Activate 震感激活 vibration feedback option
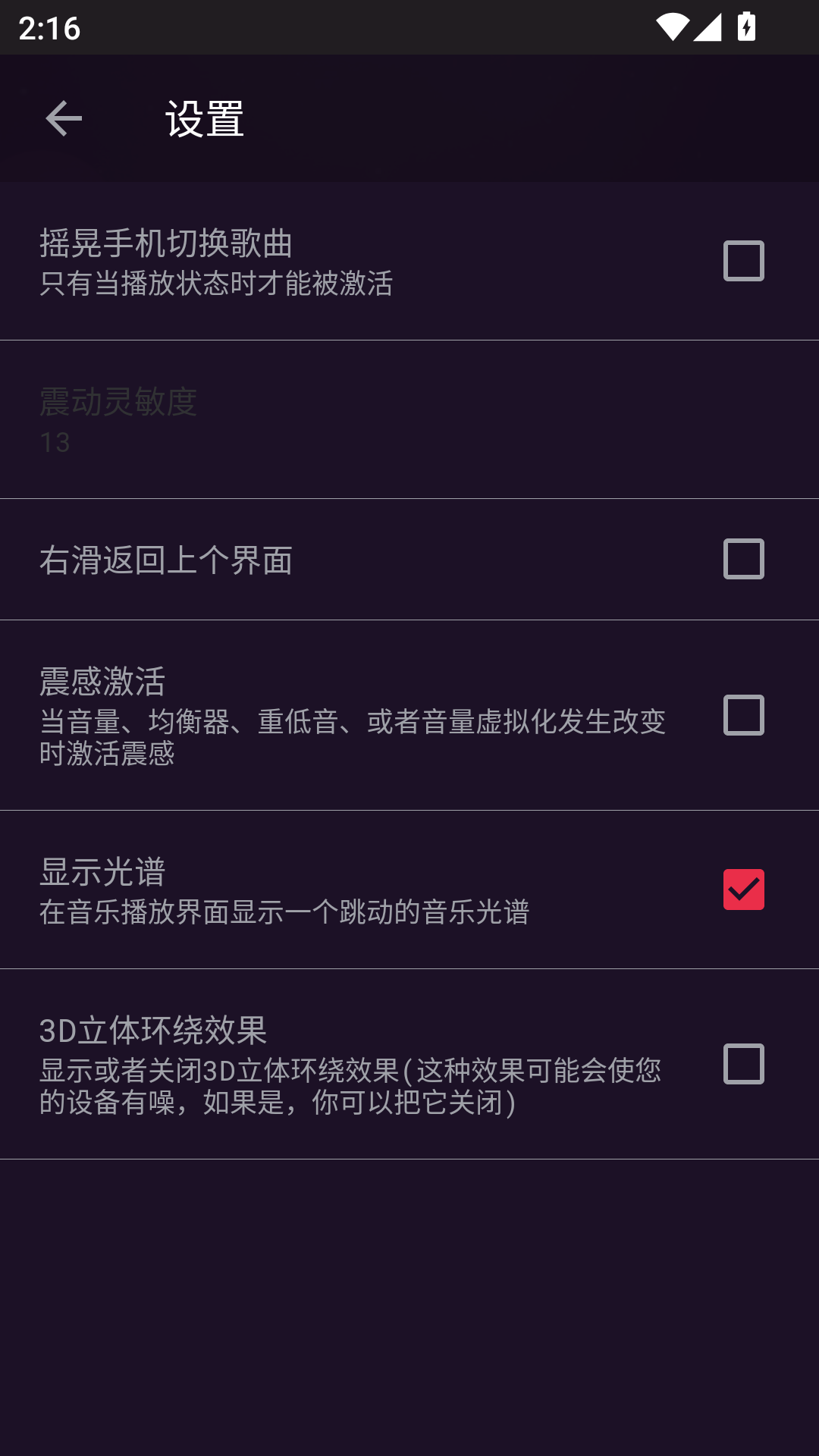 pyautogui.click(x=743, y=714)
